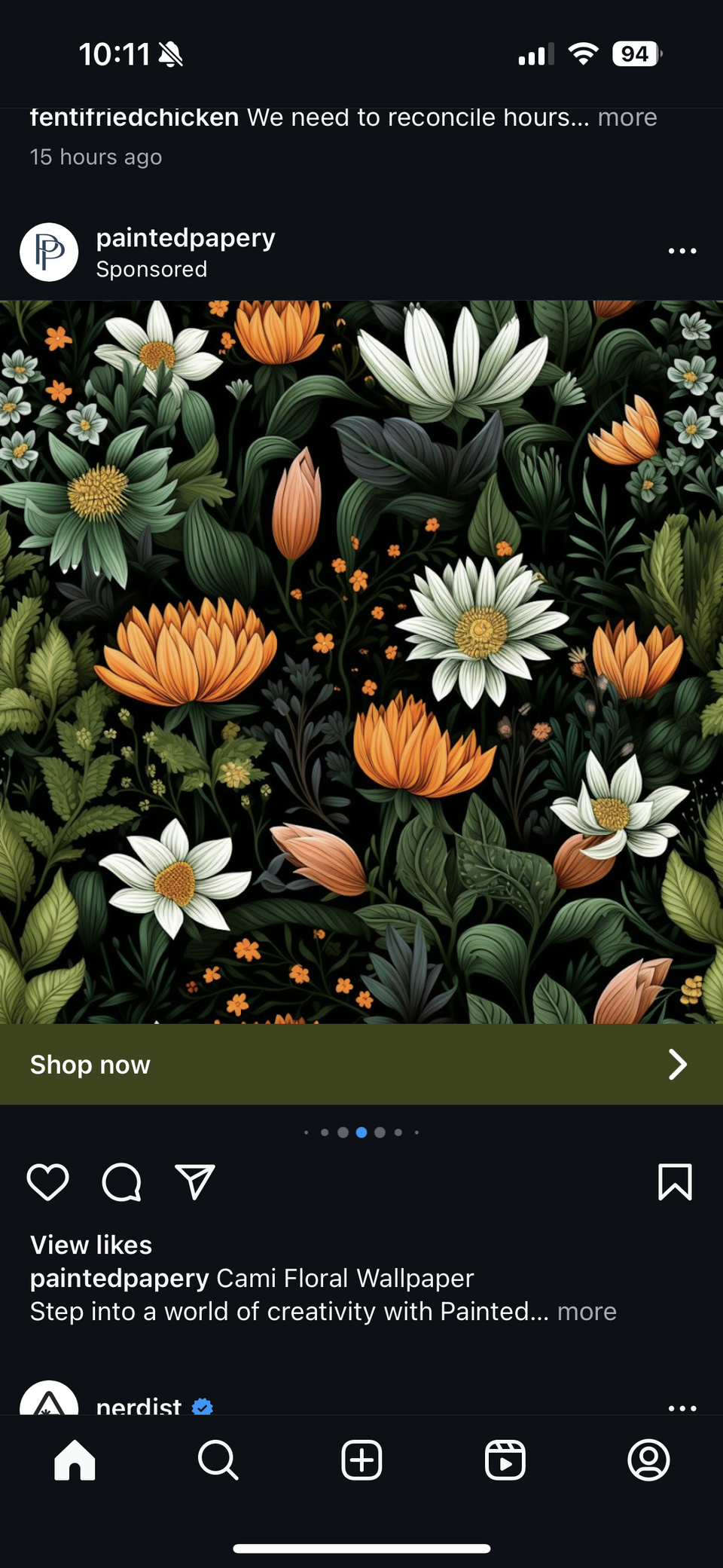
Task: Open the overflow menu for the nerdist post
Action: coord(682,1407)
